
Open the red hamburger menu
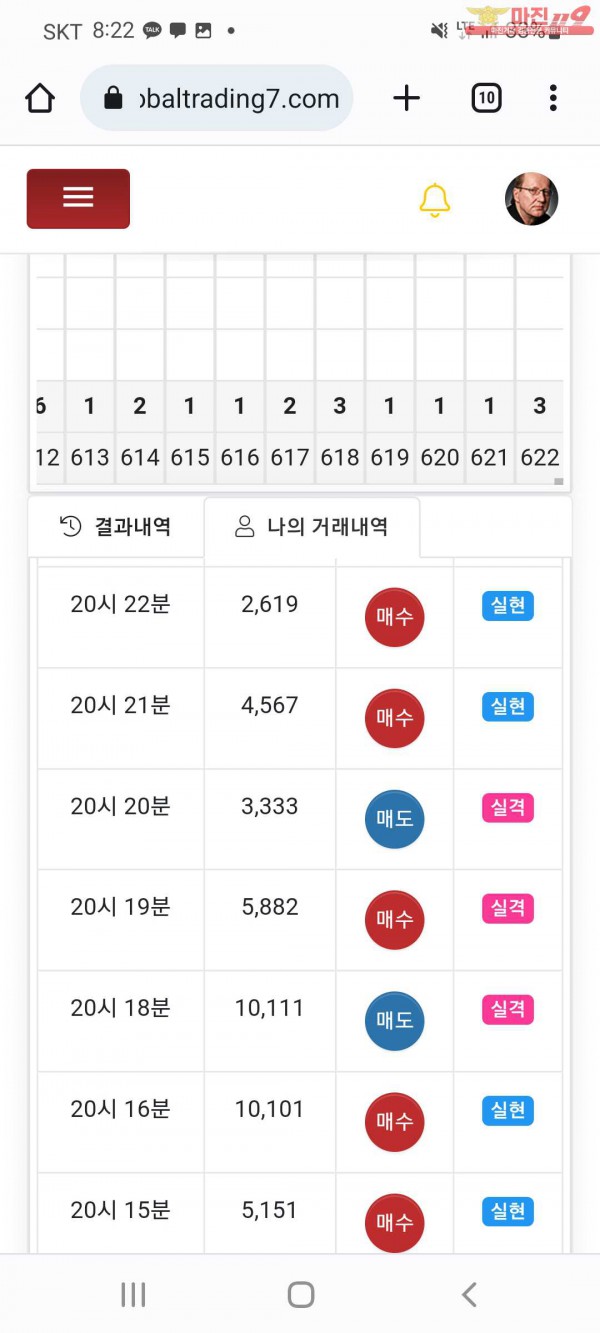(x=78, y=198)
